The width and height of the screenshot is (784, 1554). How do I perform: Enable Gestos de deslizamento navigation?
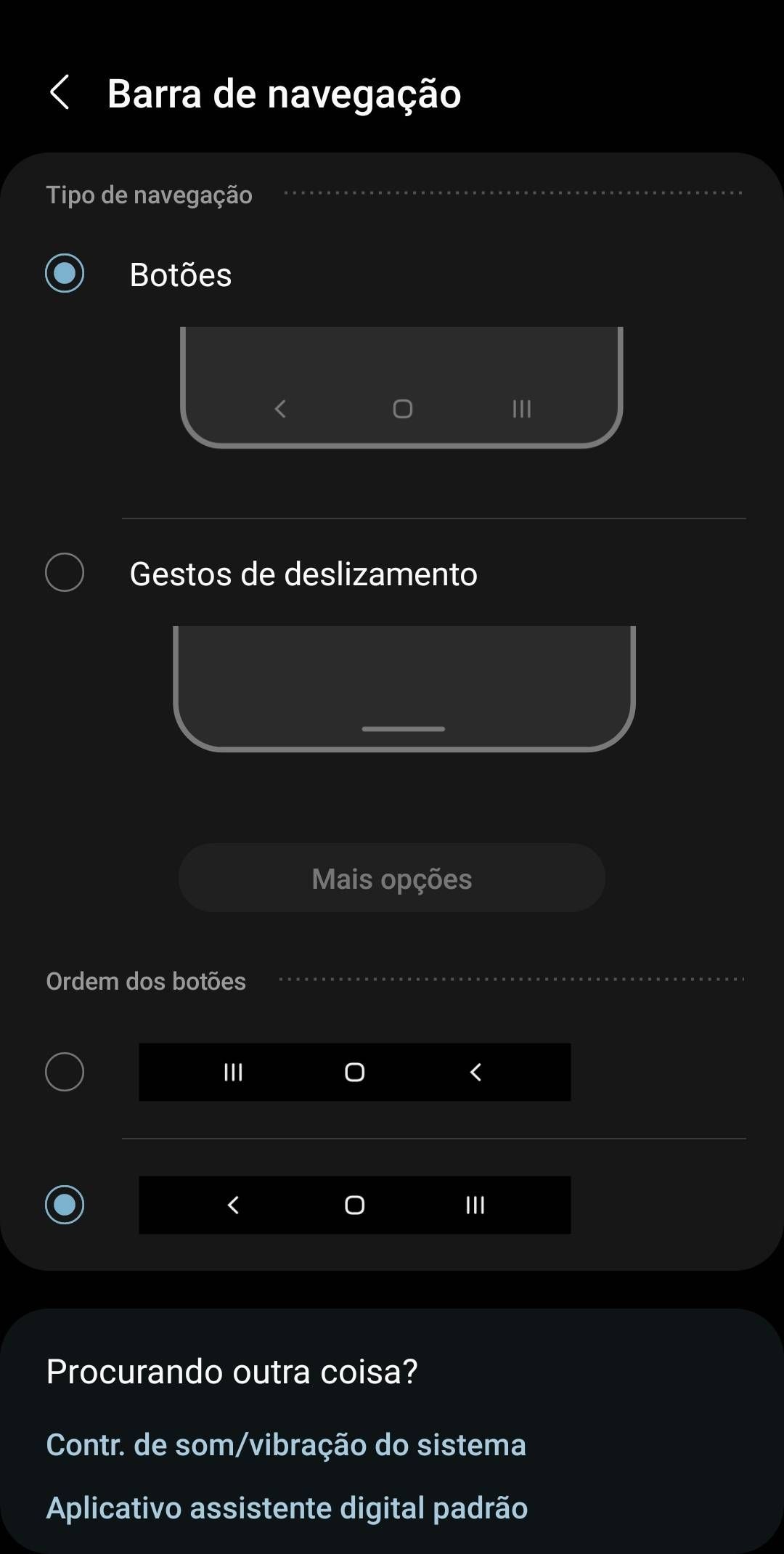(64, 574)
